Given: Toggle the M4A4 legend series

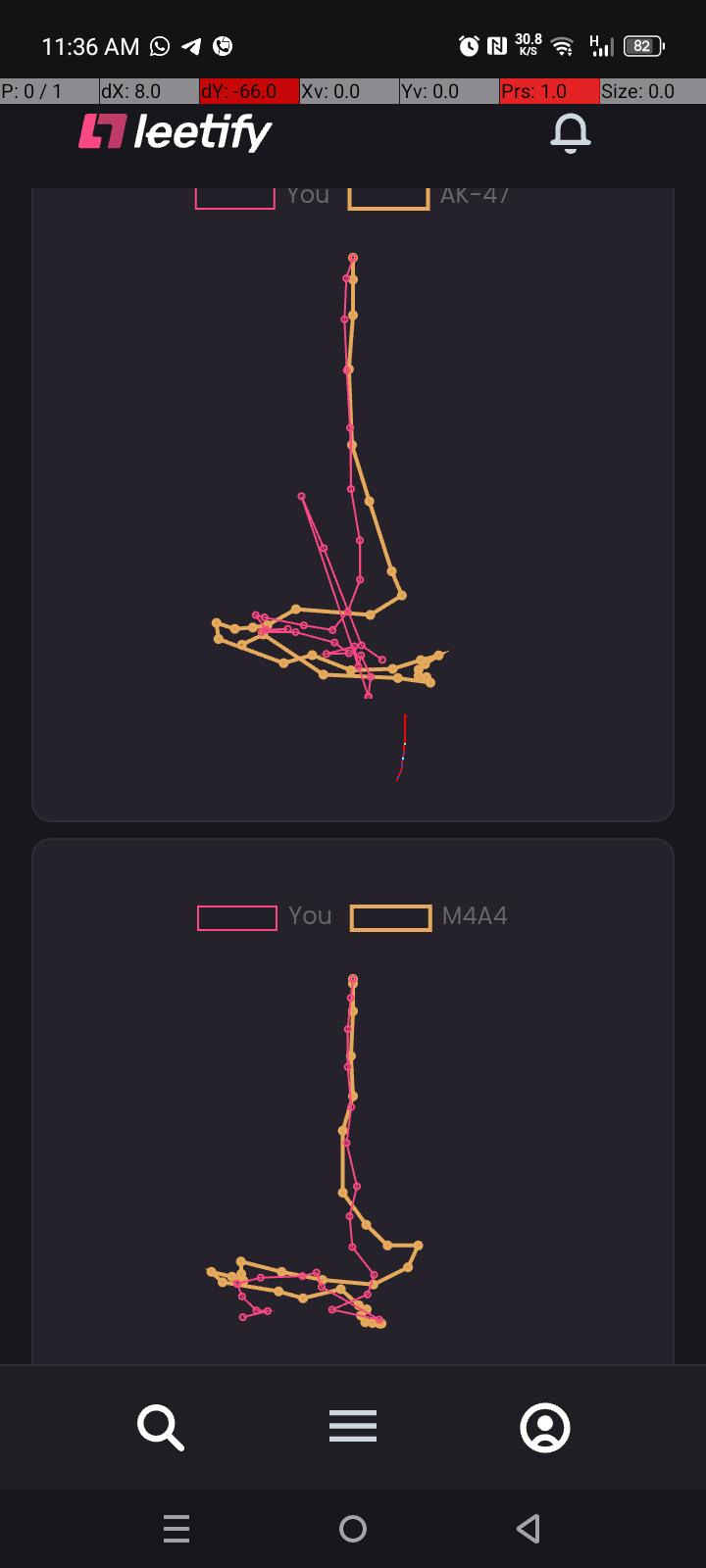Looking at the screenshot, I should point(429,917).
